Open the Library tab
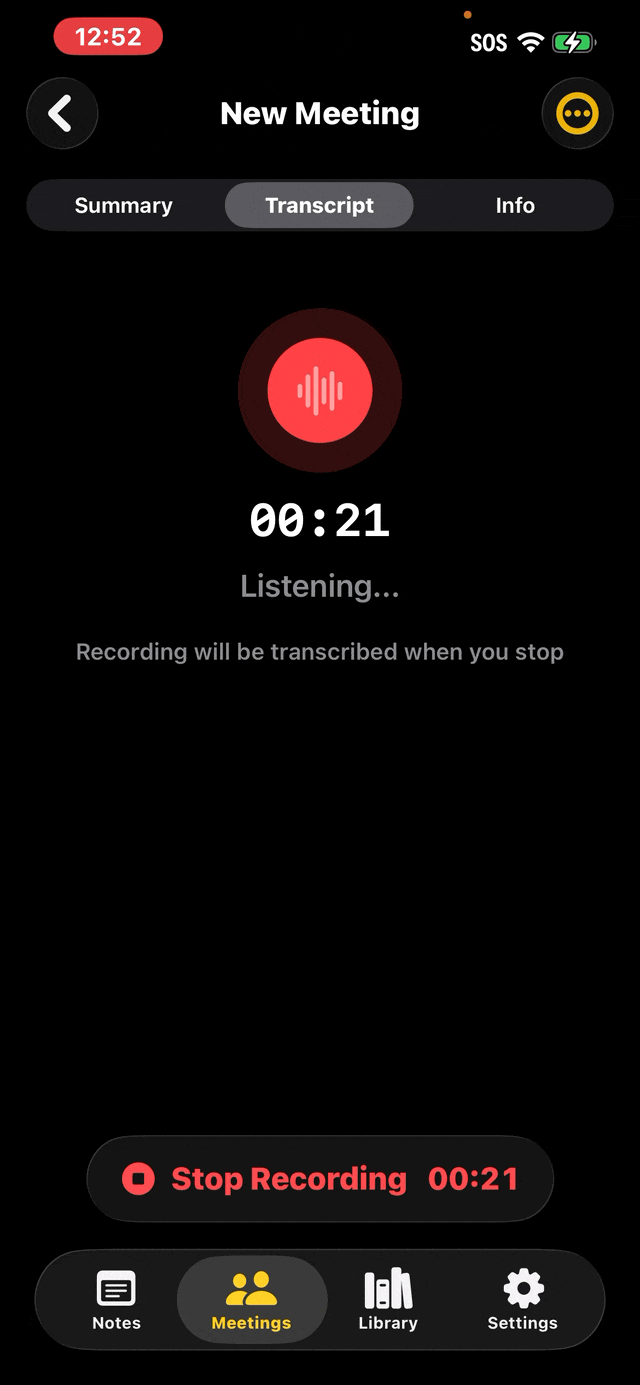 (x=388, y=1301)
